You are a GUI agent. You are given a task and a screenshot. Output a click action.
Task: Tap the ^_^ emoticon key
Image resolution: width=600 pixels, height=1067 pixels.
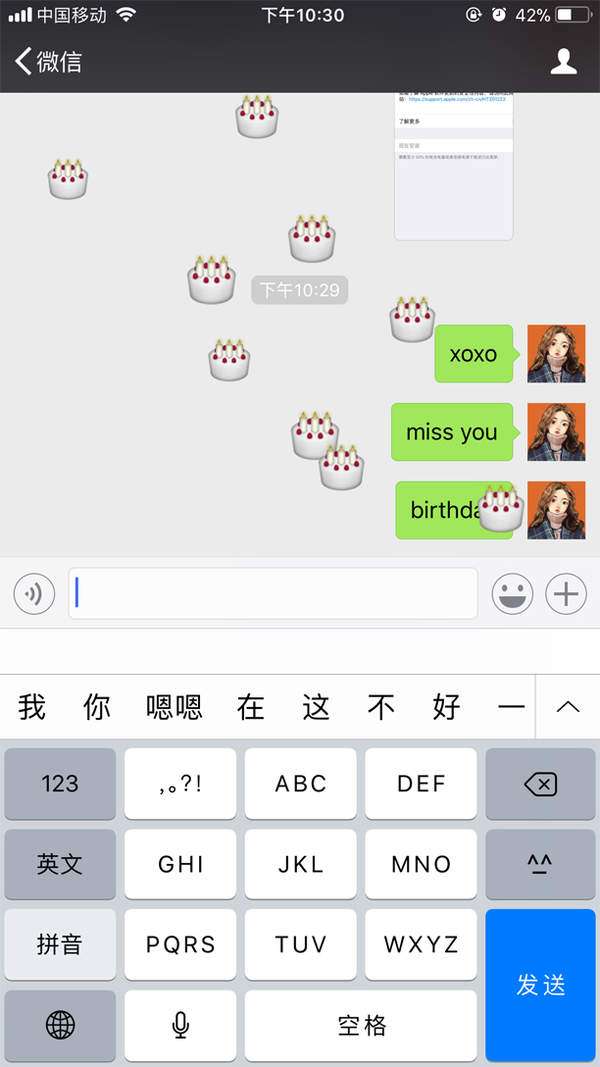[540, 864]
